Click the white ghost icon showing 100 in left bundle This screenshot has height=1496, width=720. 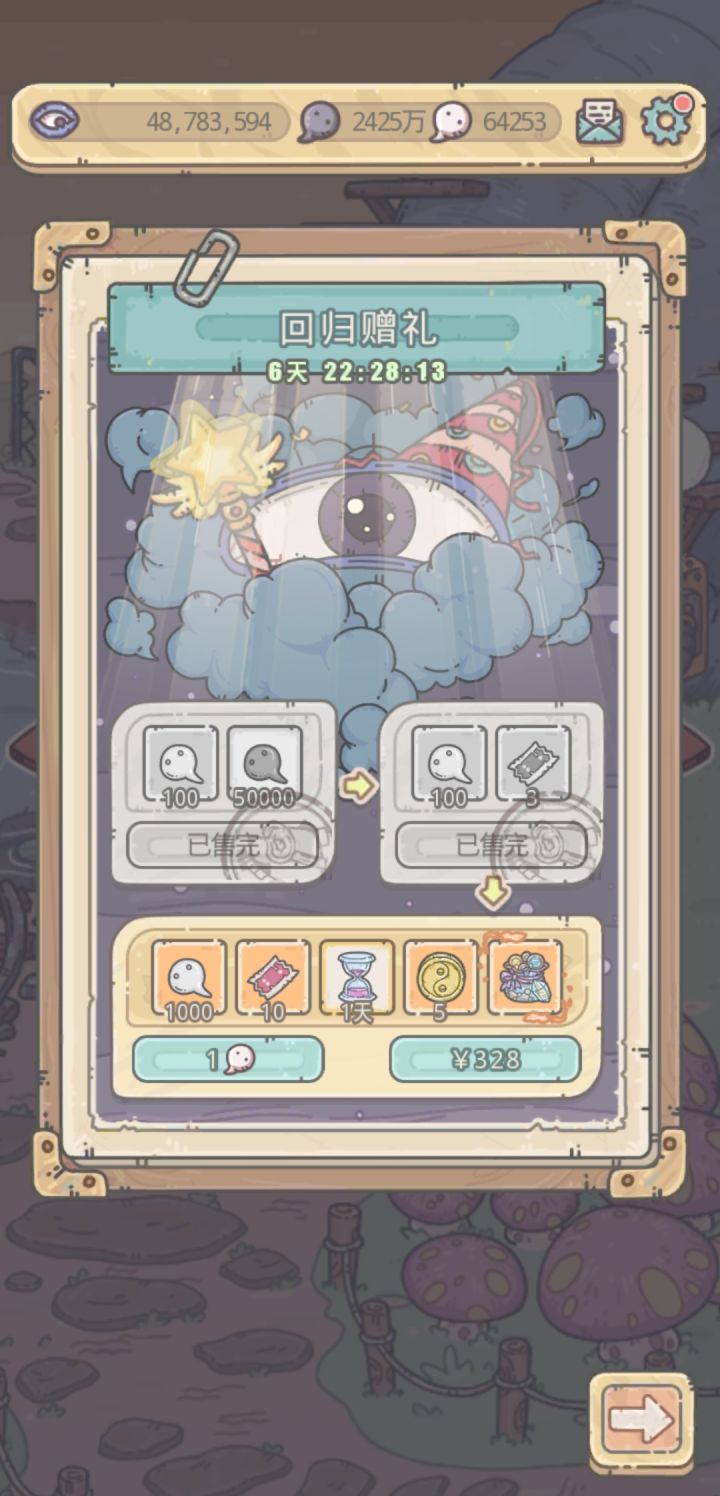[181, 764]
